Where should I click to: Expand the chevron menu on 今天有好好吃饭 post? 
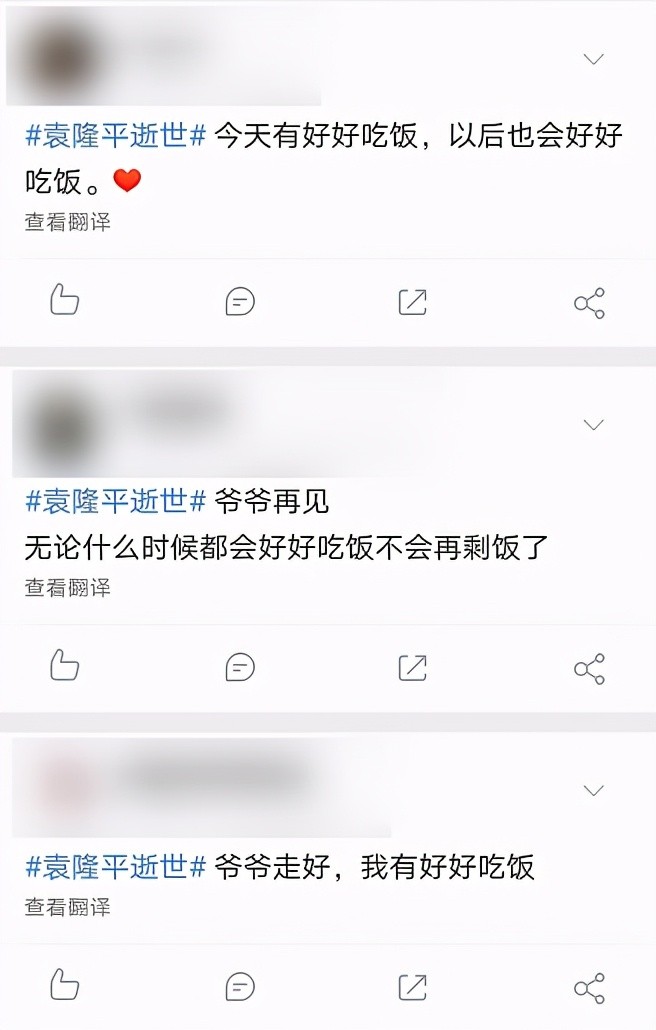[594, 60]
